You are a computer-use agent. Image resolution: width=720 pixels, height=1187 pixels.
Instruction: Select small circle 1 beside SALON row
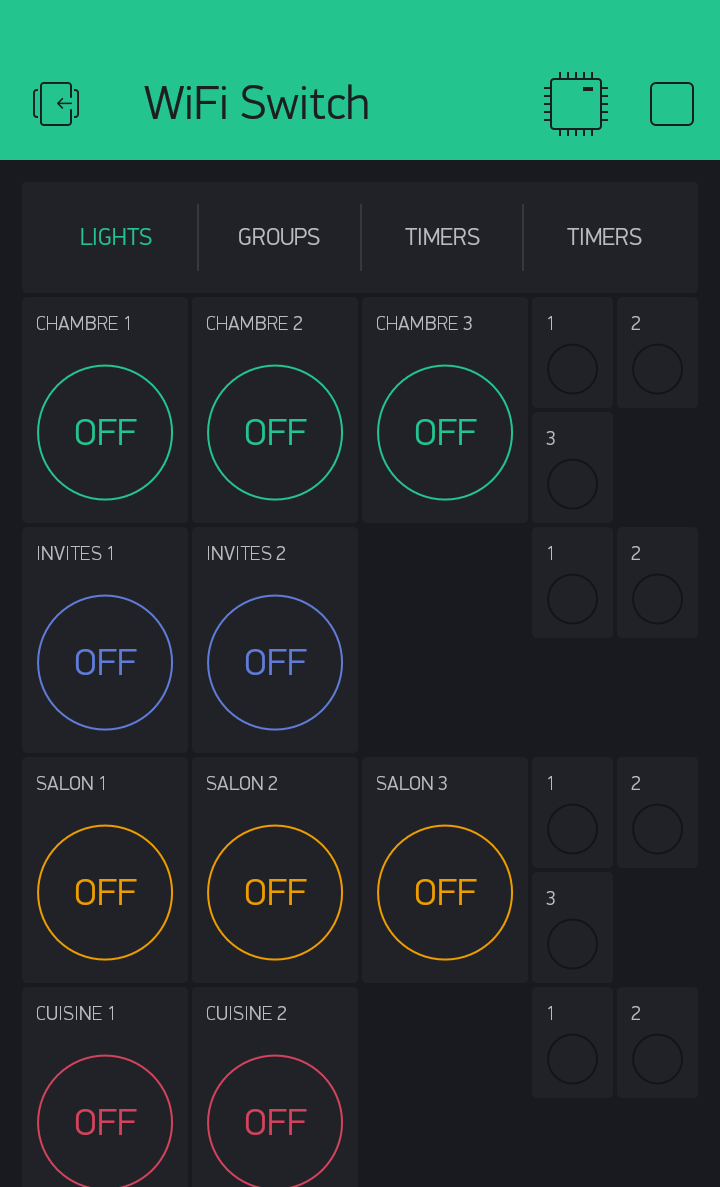pyautogui.click(x=572, y=828)
